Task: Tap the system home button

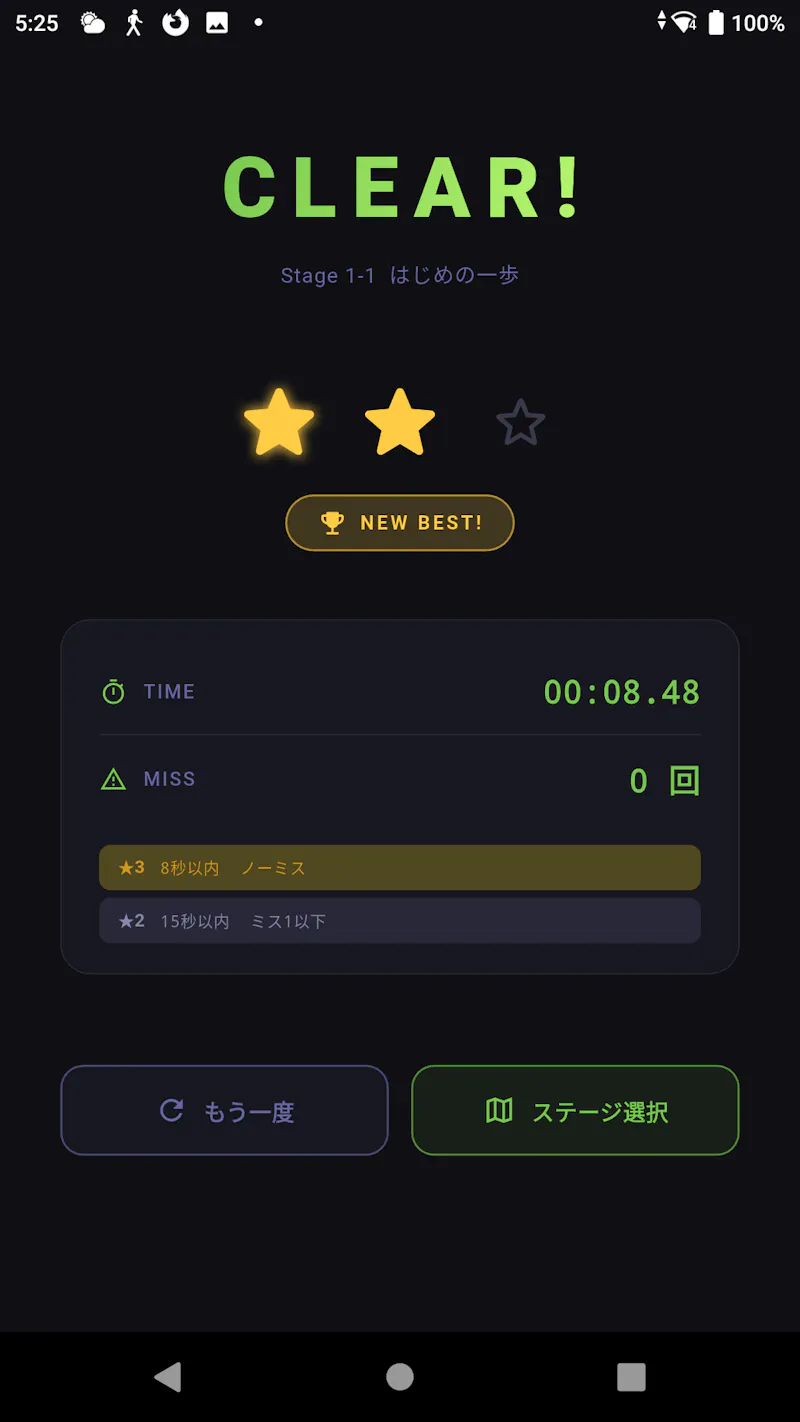Action: point(400,1377)
